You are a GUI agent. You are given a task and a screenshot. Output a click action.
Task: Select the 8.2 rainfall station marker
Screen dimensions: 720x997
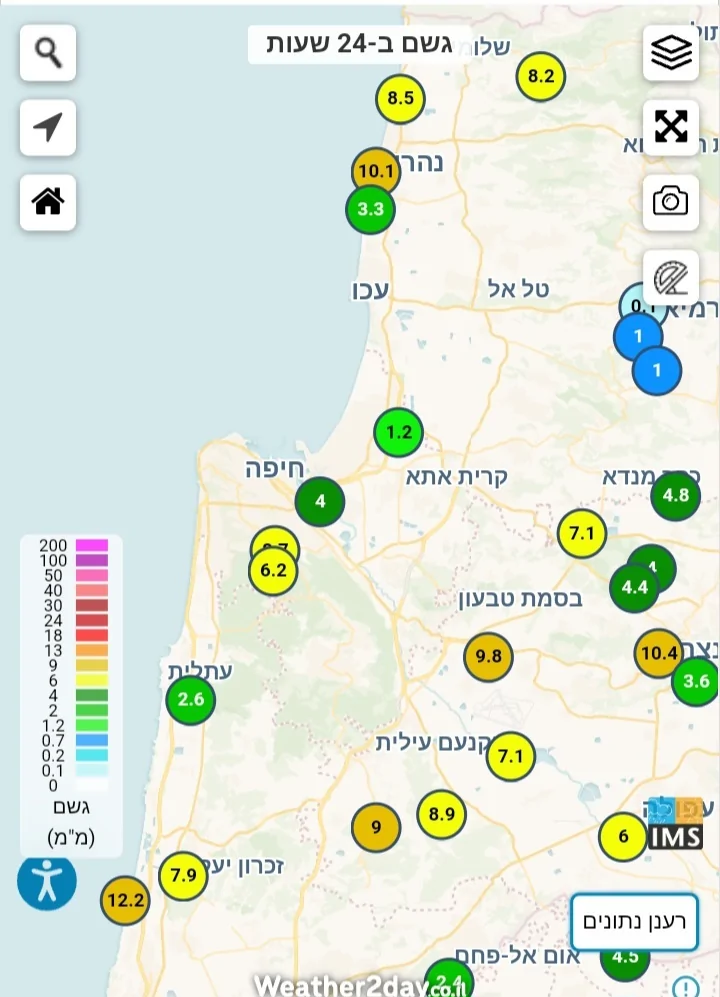pyautogui.click(x=541, y=76)
